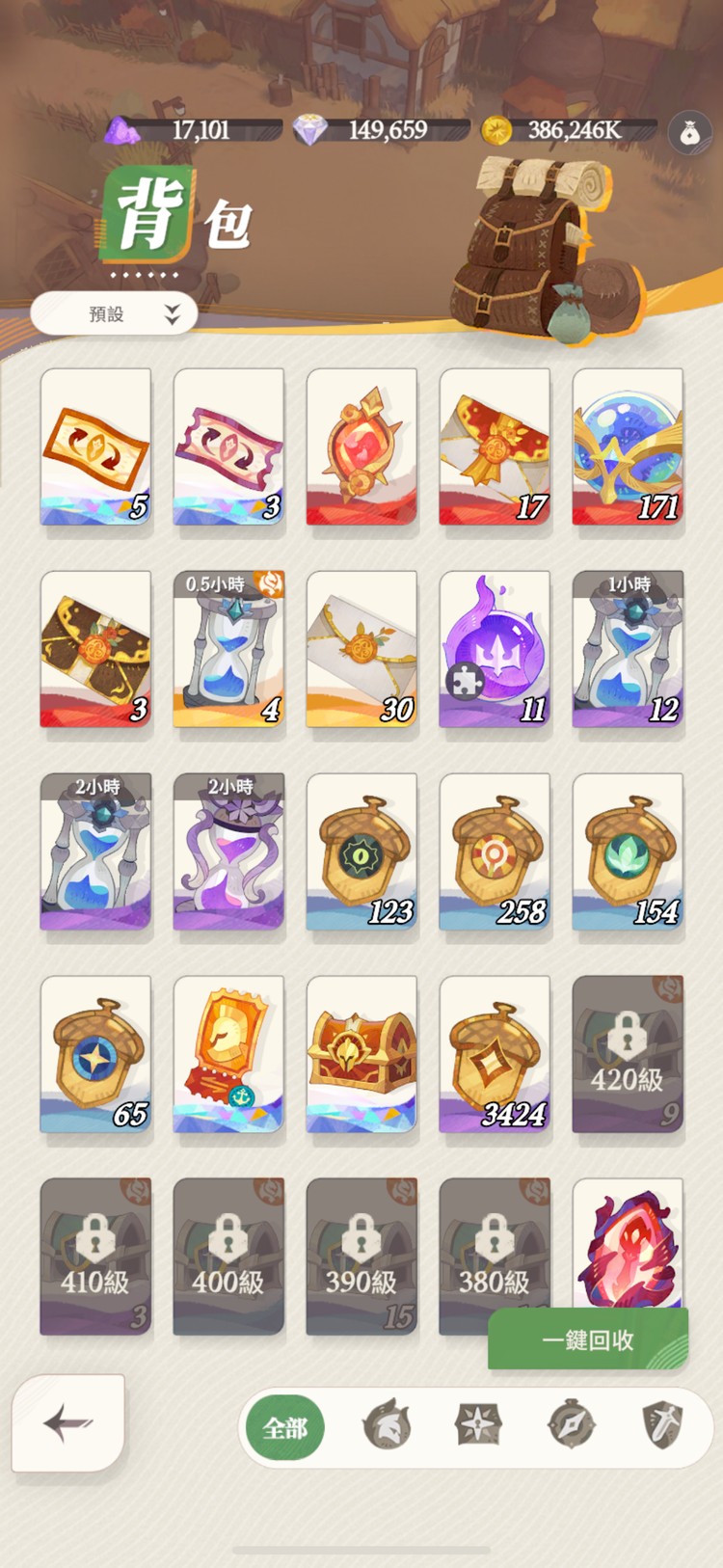Select the 全部 filter tab
723x1568 pixels.
tap(285, 1427)
